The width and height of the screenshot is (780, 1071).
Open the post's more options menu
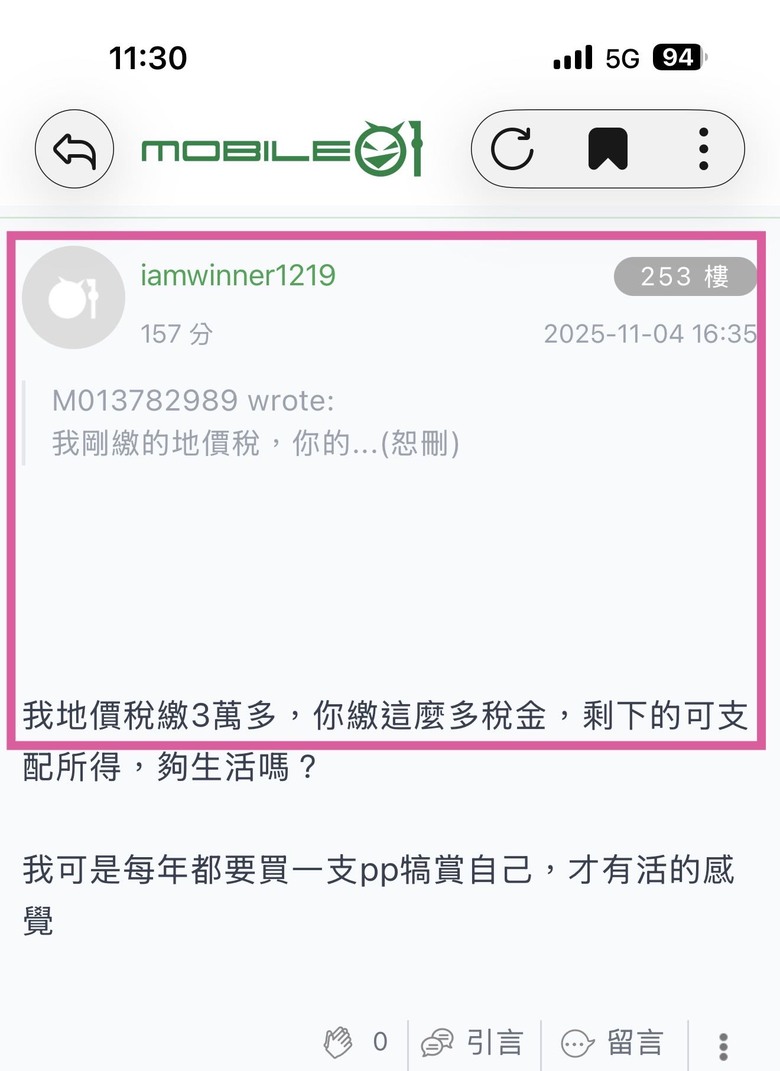click(x=723, y=1045)
